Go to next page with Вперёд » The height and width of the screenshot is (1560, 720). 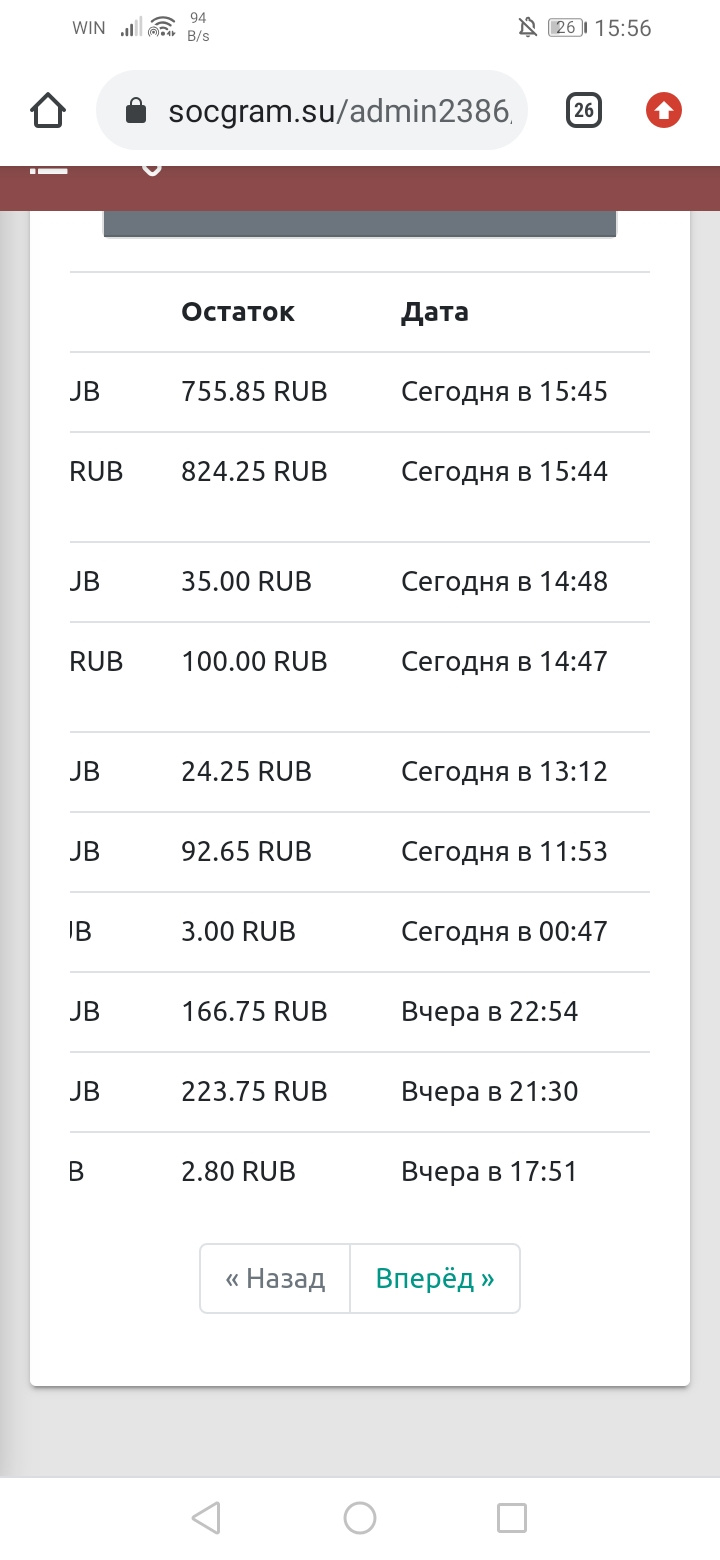click(x=435, y=1278)
